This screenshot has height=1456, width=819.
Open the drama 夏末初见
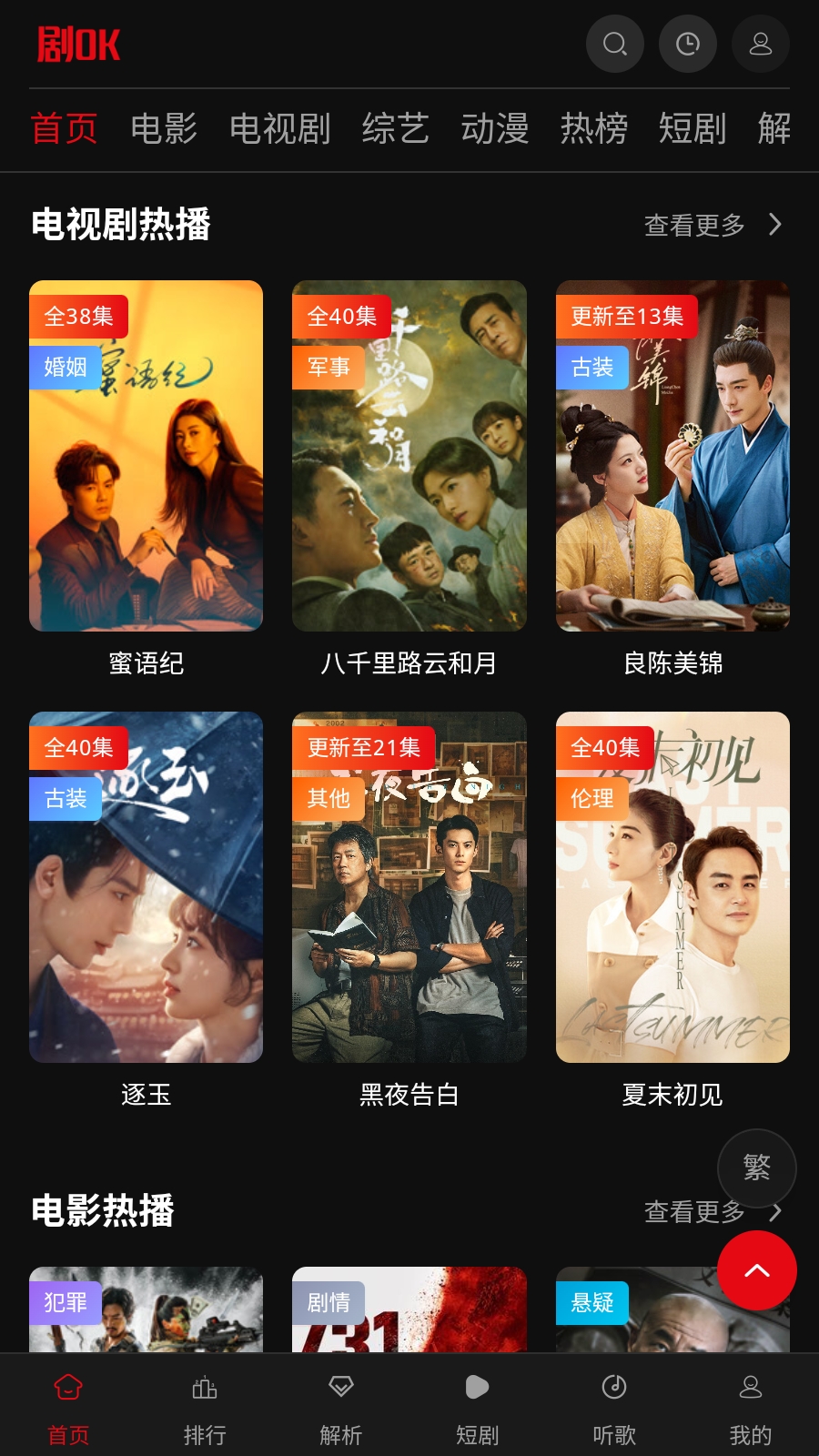pyautogui.click(x=672, y=911)
